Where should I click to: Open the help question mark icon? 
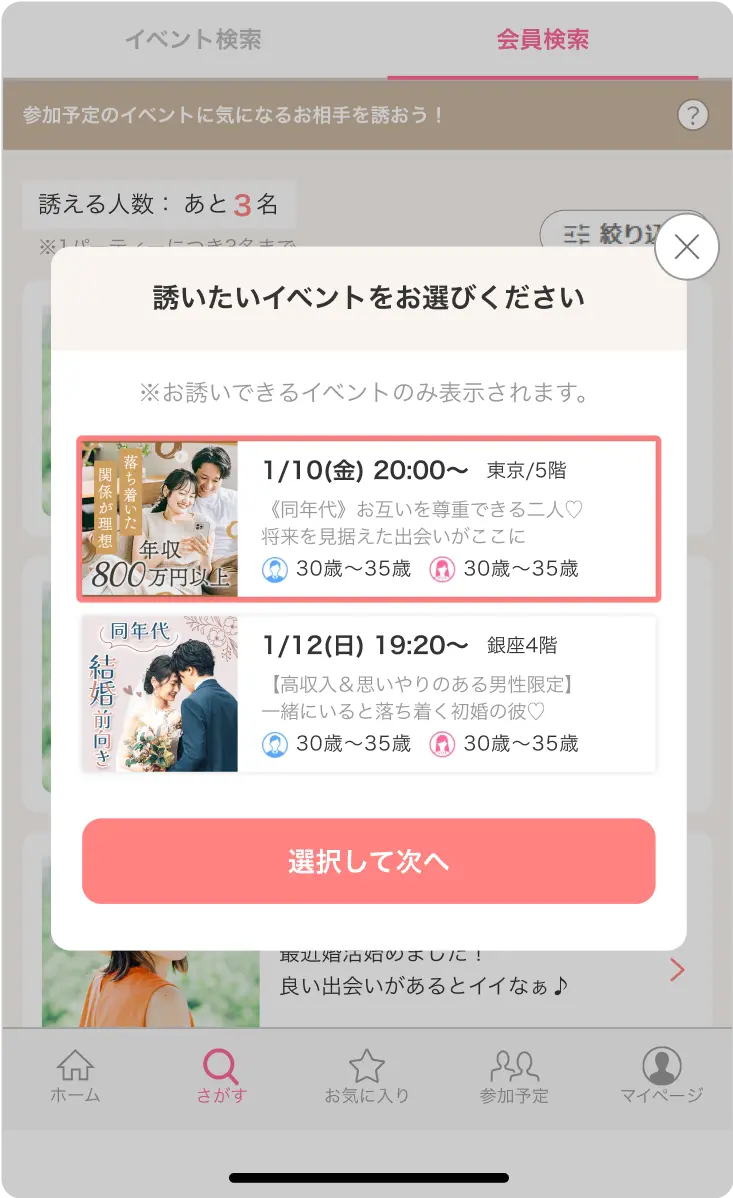(692, 115)
